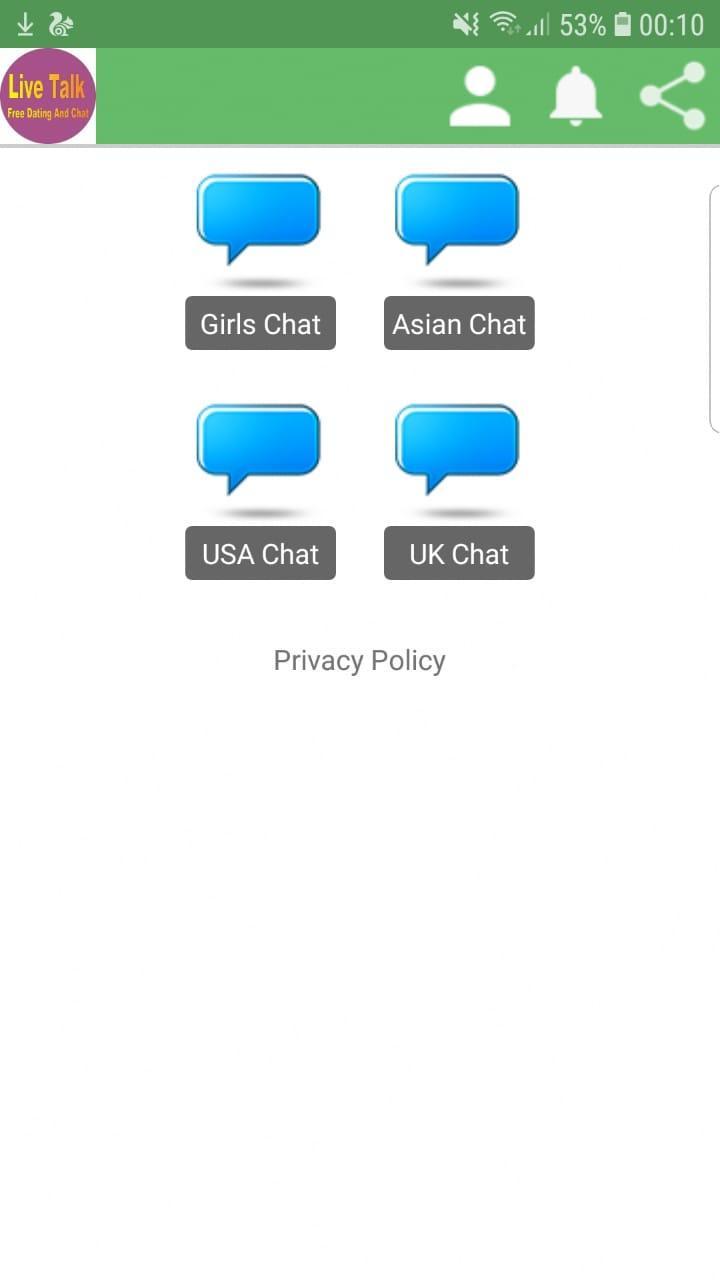This screenshot has height=1280, width=720.
Task: Enter the UK Chat room
Action: (458, 553)
